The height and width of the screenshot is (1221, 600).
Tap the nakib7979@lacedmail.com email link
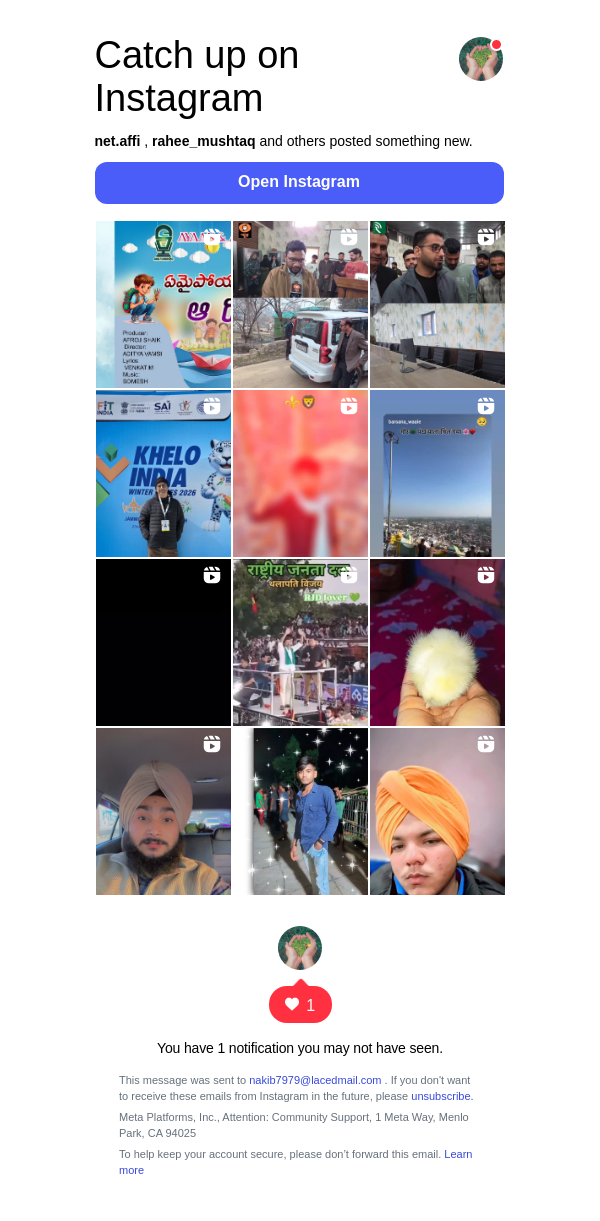315,1080
